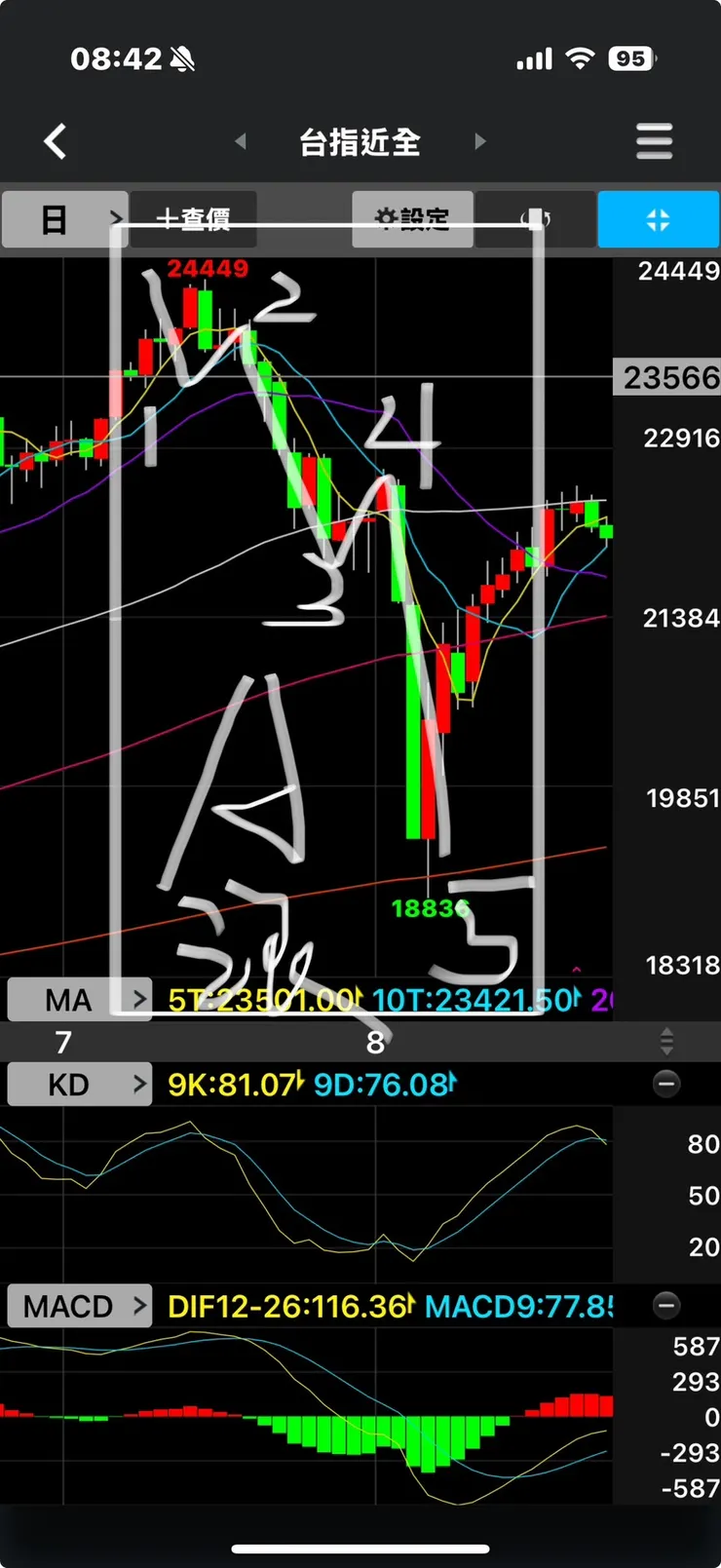Collapse the MACD panel with minus icon
This screenshot has height=1568, width=721.
coord(666,1305)
